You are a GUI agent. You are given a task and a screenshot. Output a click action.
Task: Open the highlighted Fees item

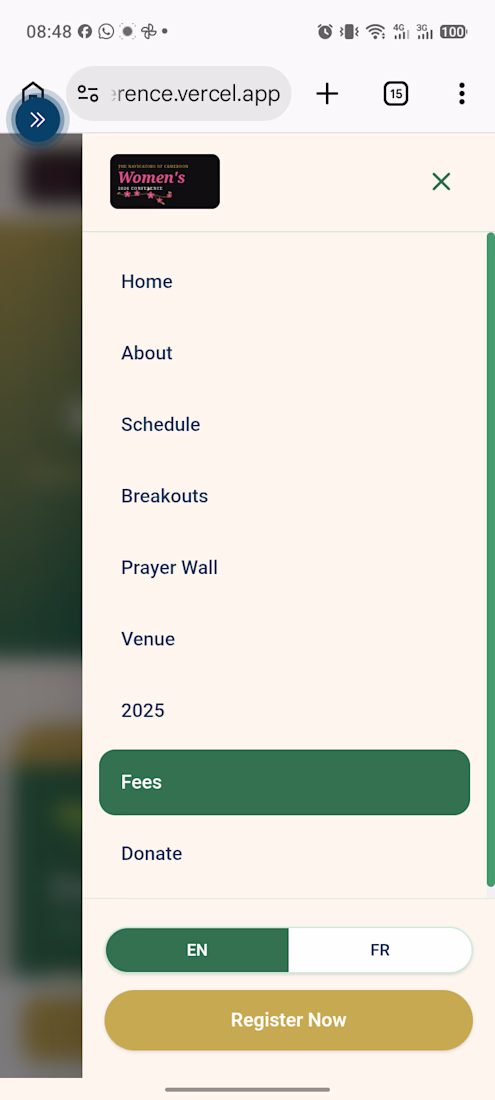click(285, 782)
